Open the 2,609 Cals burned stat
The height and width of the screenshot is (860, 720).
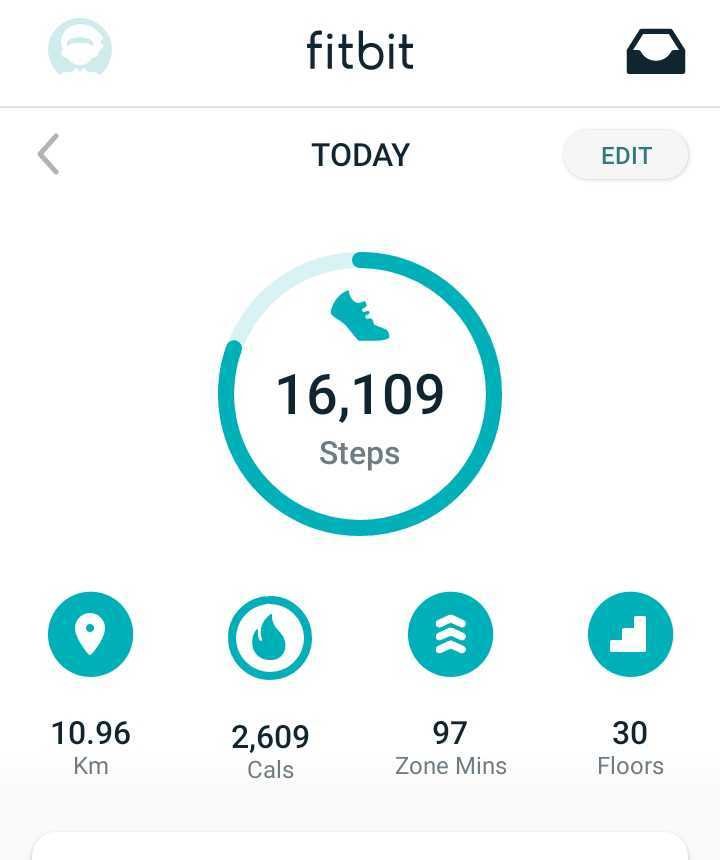[x=270, y=638]
